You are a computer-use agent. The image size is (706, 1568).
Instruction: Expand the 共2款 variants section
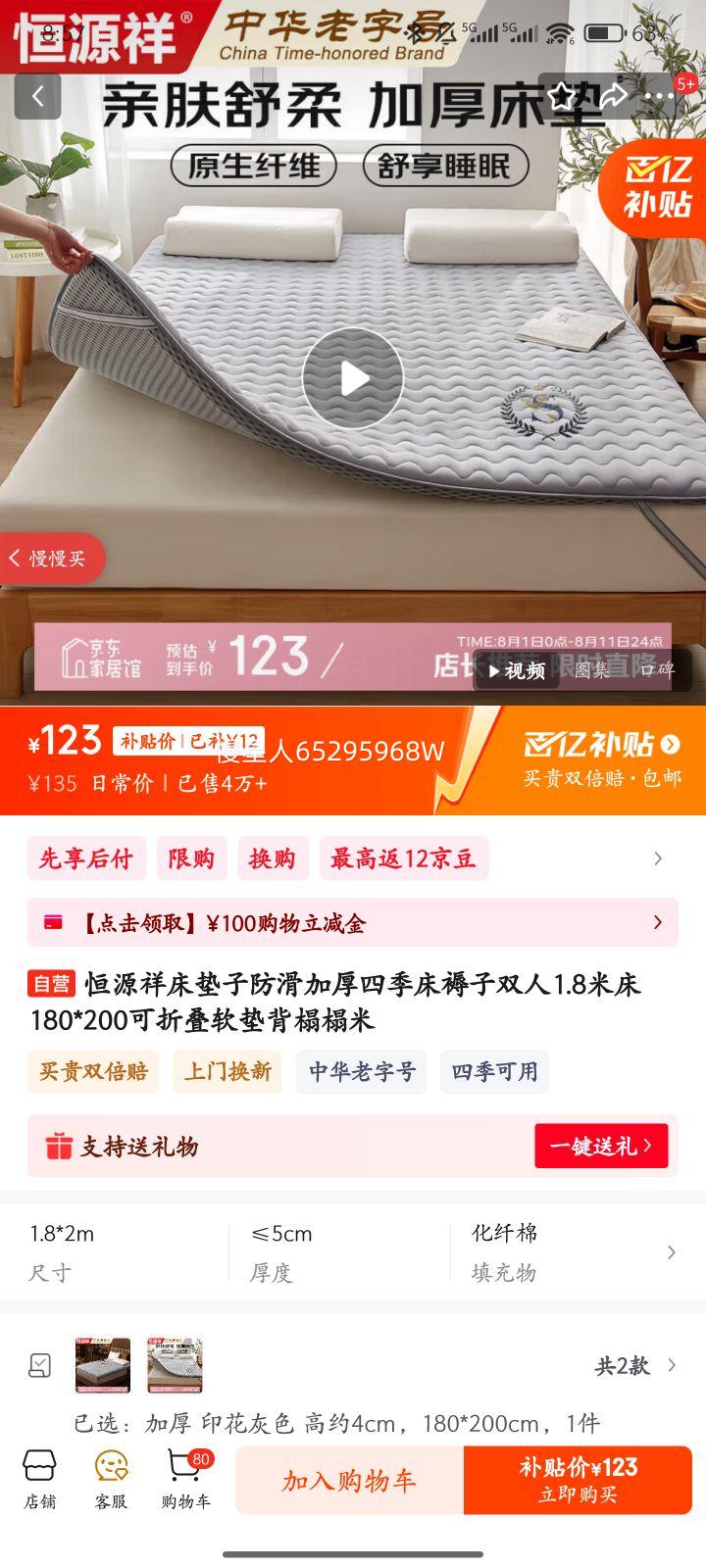pyautogui.click(x=647, y=1364)
